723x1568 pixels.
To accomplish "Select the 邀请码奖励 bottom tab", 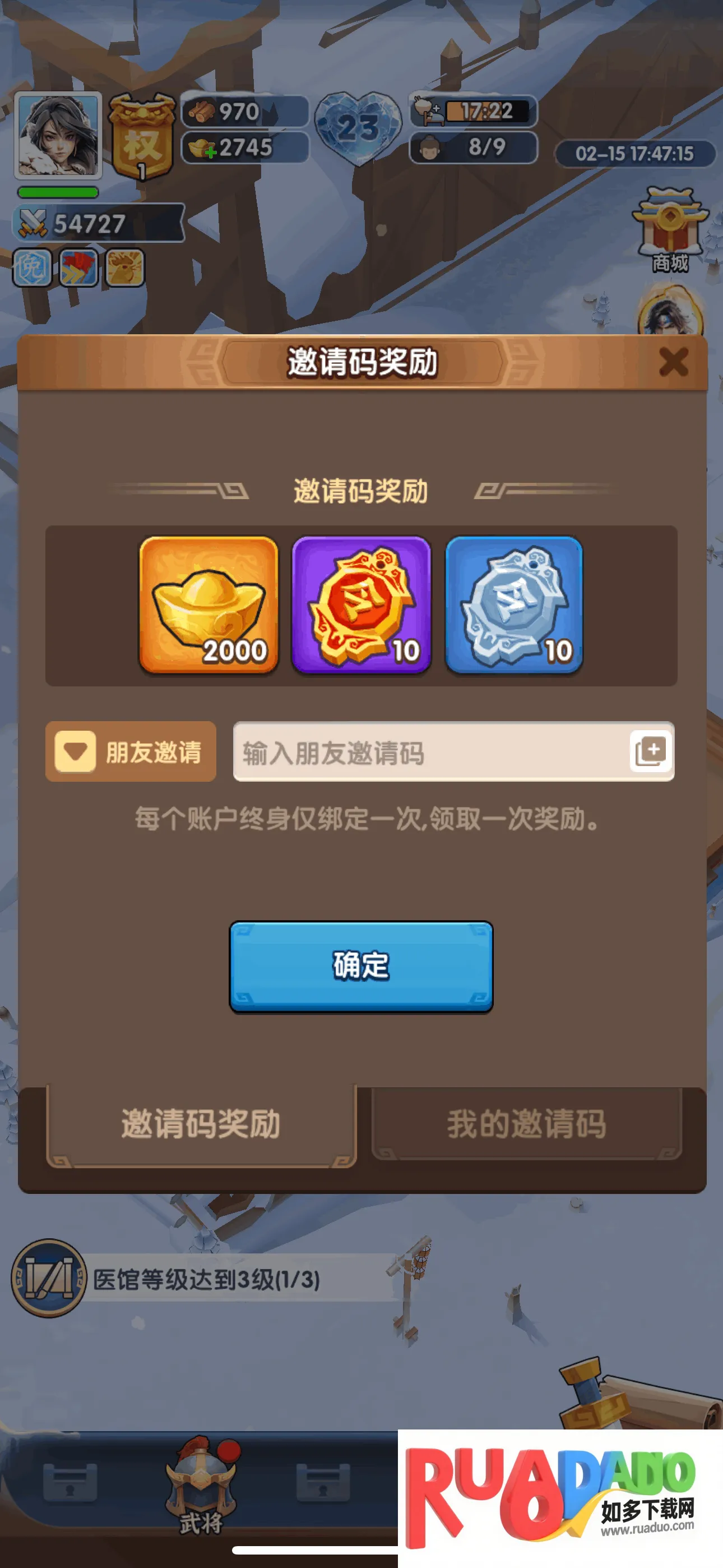I will pos(201,1124).
